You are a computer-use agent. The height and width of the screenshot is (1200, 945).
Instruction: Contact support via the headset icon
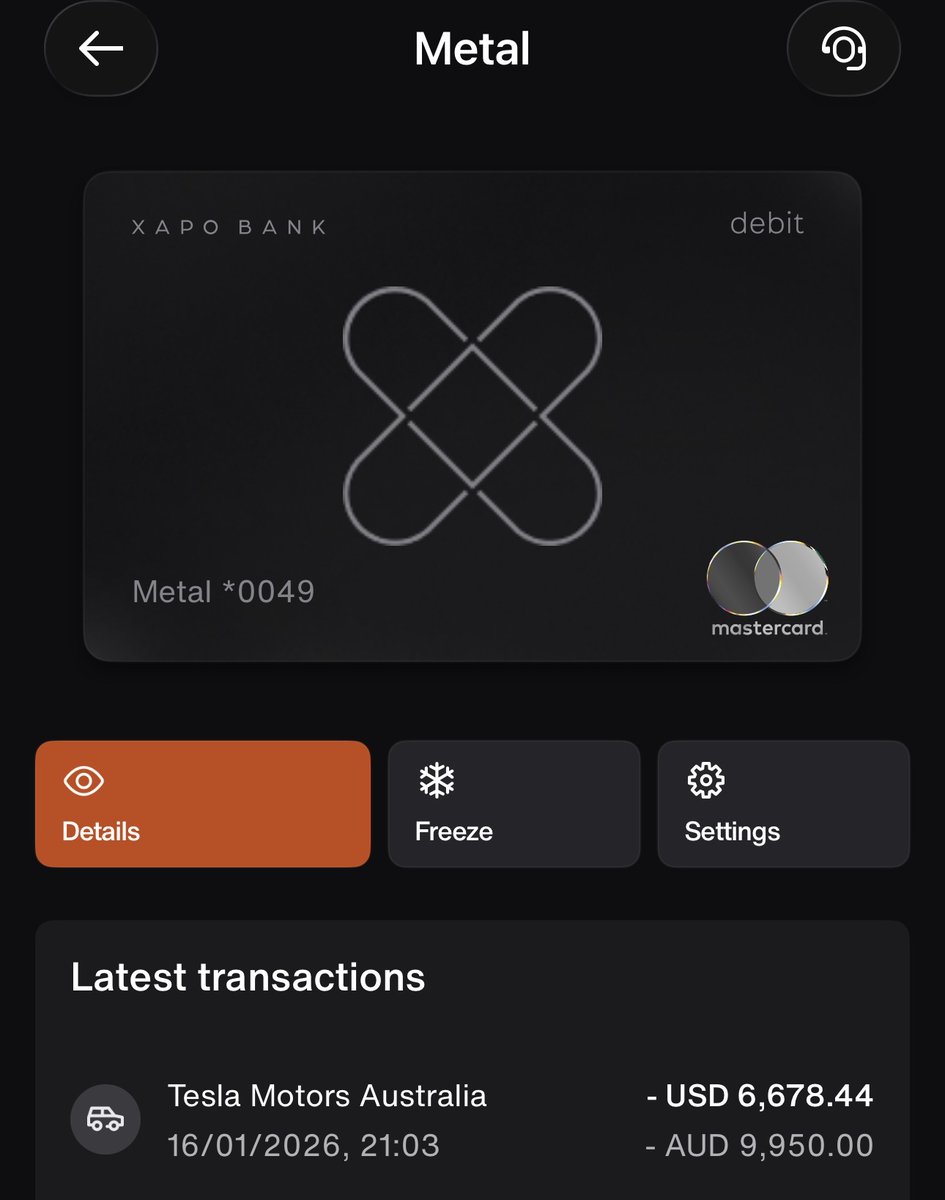843,49
